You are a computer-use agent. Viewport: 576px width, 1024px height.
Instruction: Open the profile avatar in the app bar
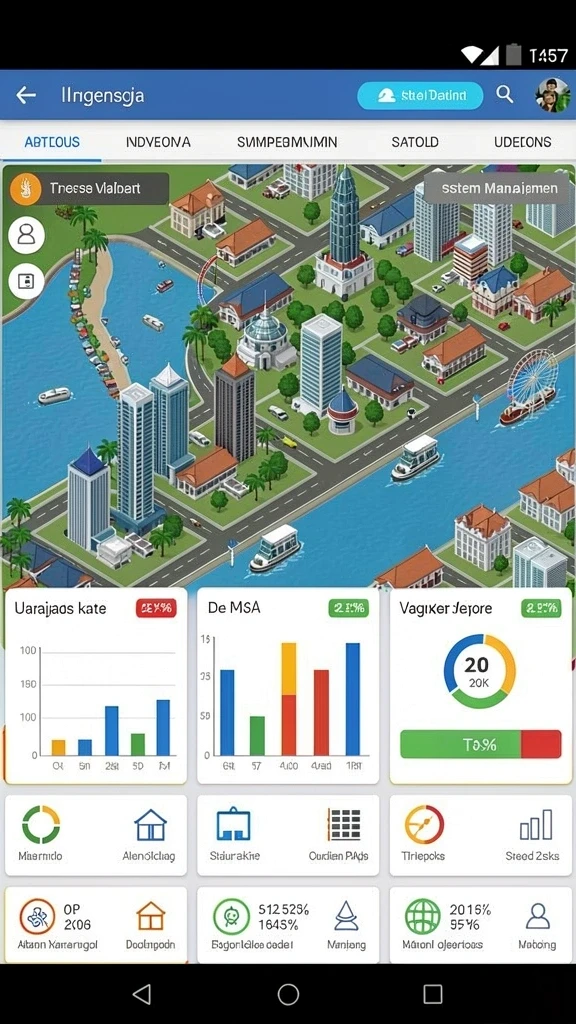[552, 95]
